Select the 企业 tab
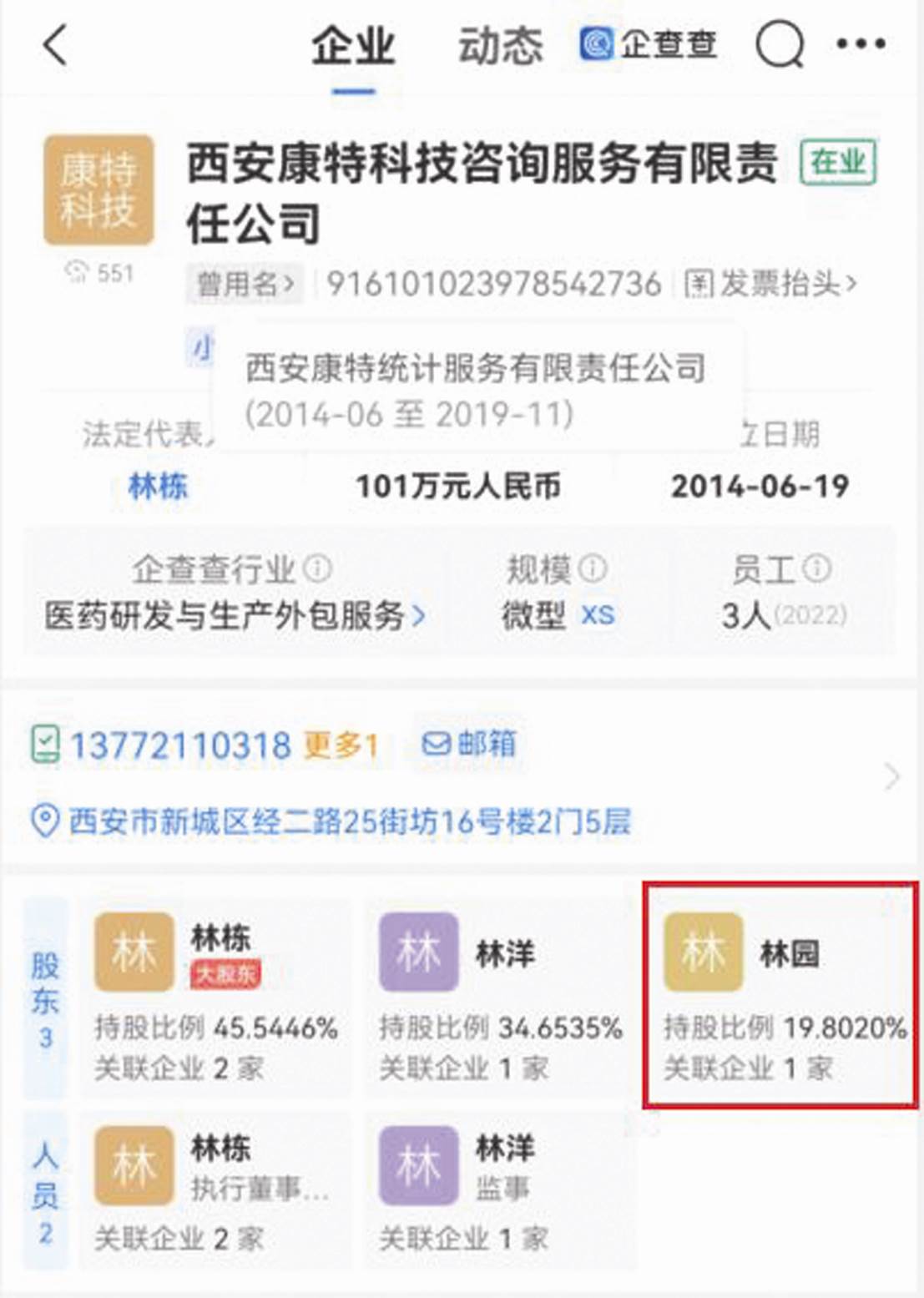924x1298 pixels. (353, 45)
